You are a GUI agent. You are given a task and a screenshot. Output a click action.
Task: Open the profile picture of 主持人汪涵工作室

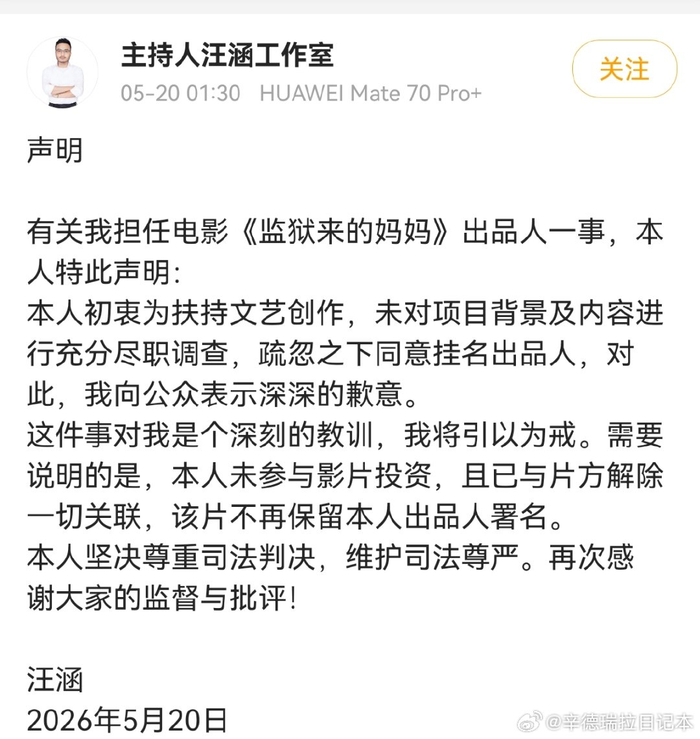click(63, 72)
